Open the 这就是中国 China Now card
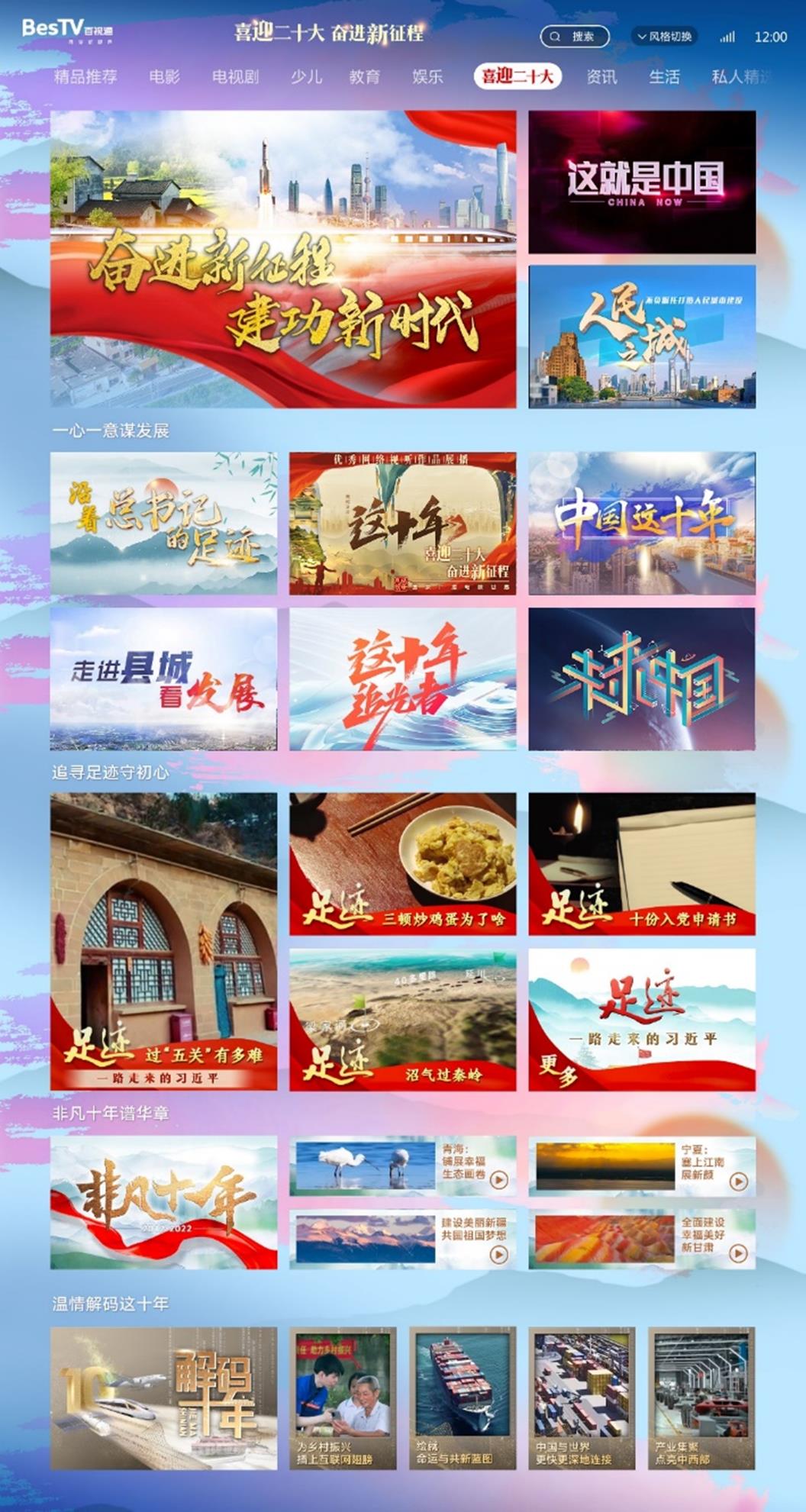806x1512 pixels. 642,182
